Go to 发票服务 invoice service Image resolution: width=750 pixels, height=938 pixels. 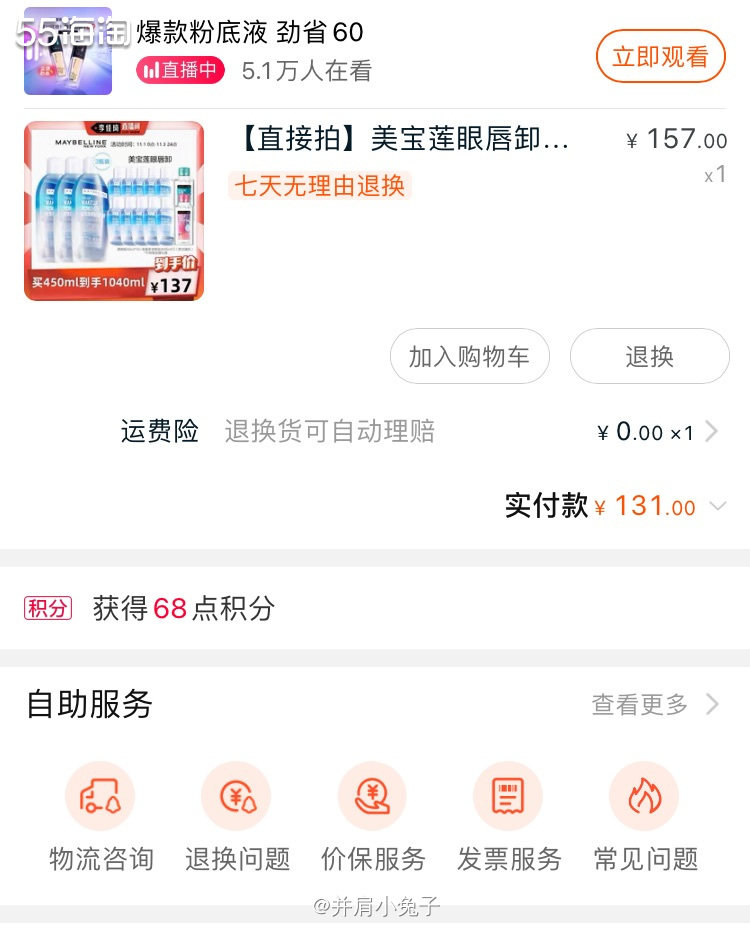tap(509, 816)
